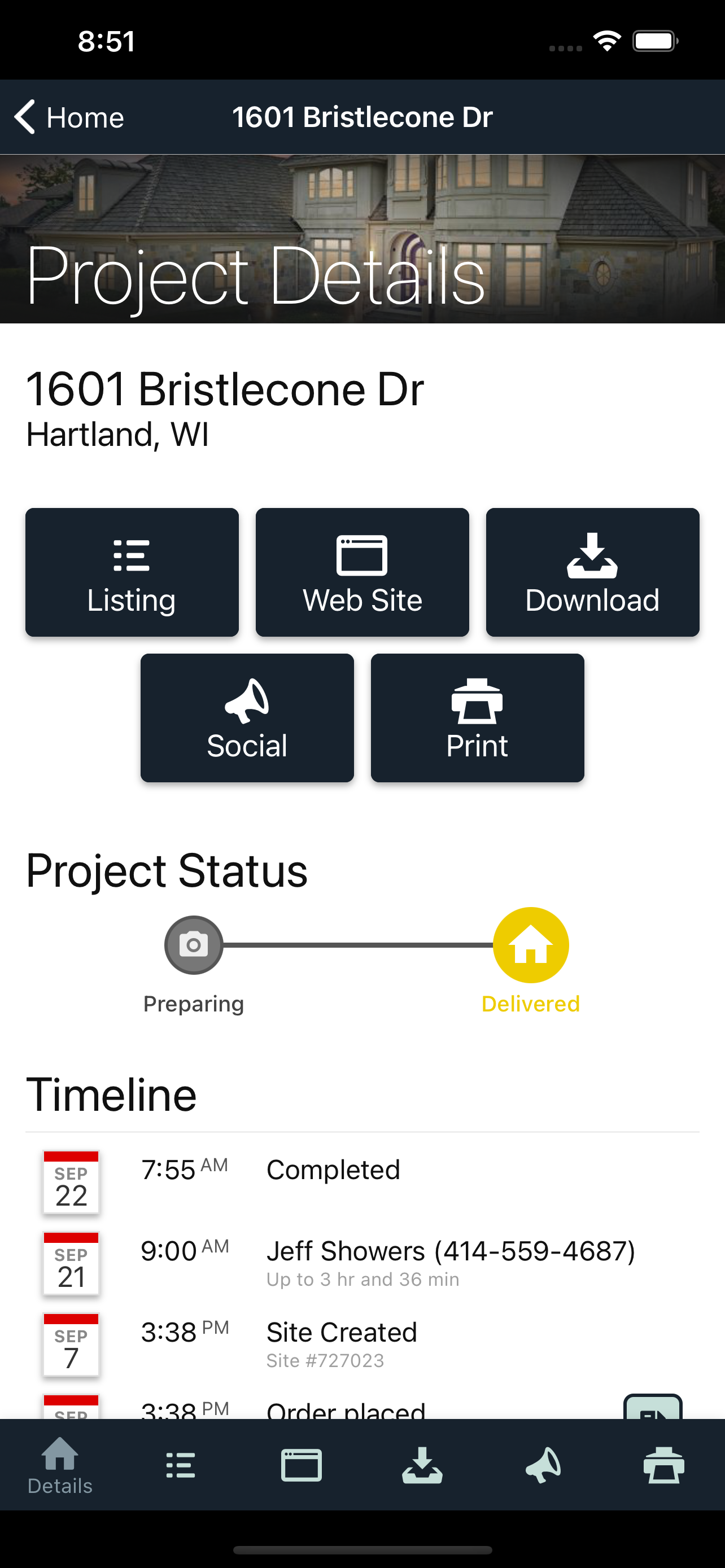Switch to the social megaphone tab in bottom bar
The width and height of the screenshot is (725, 1568).
tap(544, 1465)
